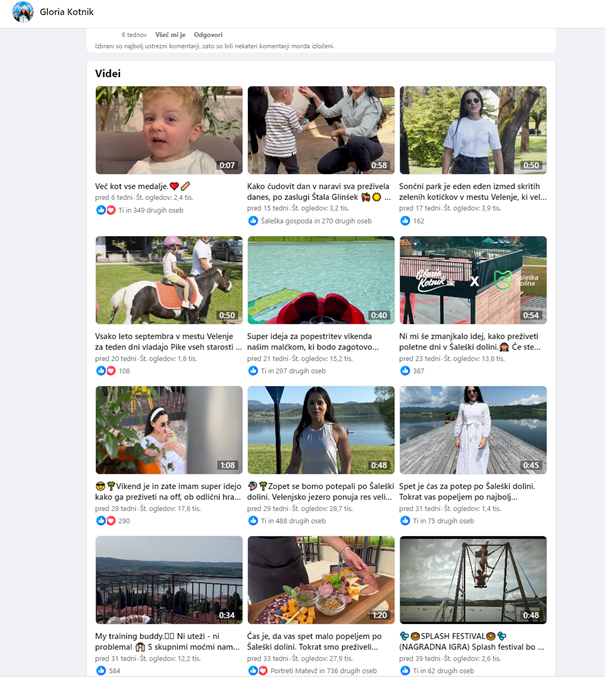
Task: Watch the 'Zopet se bomo potepali' video
Action: pyautogui.click(x=321, y=430)
